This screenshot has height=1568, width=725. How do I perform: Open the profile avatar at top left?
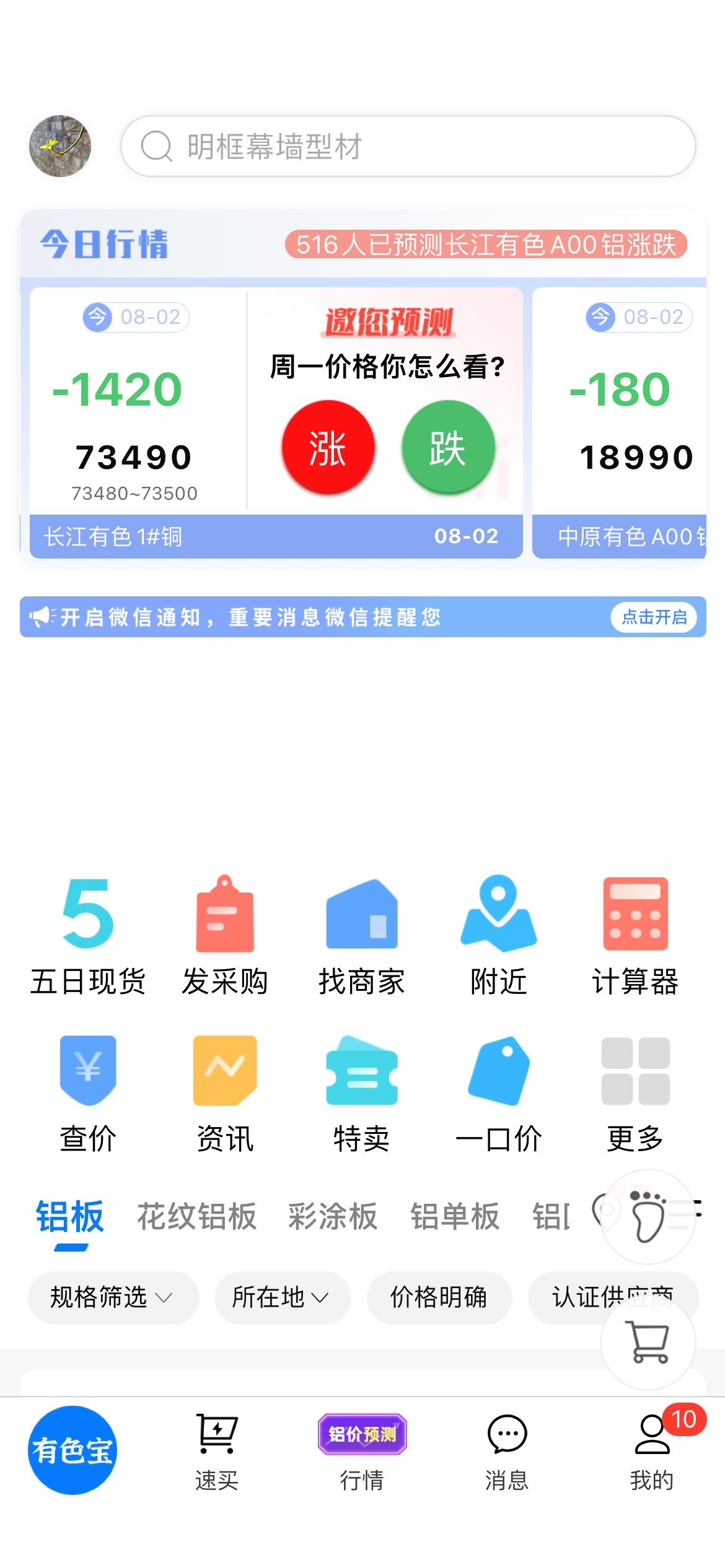60,146
